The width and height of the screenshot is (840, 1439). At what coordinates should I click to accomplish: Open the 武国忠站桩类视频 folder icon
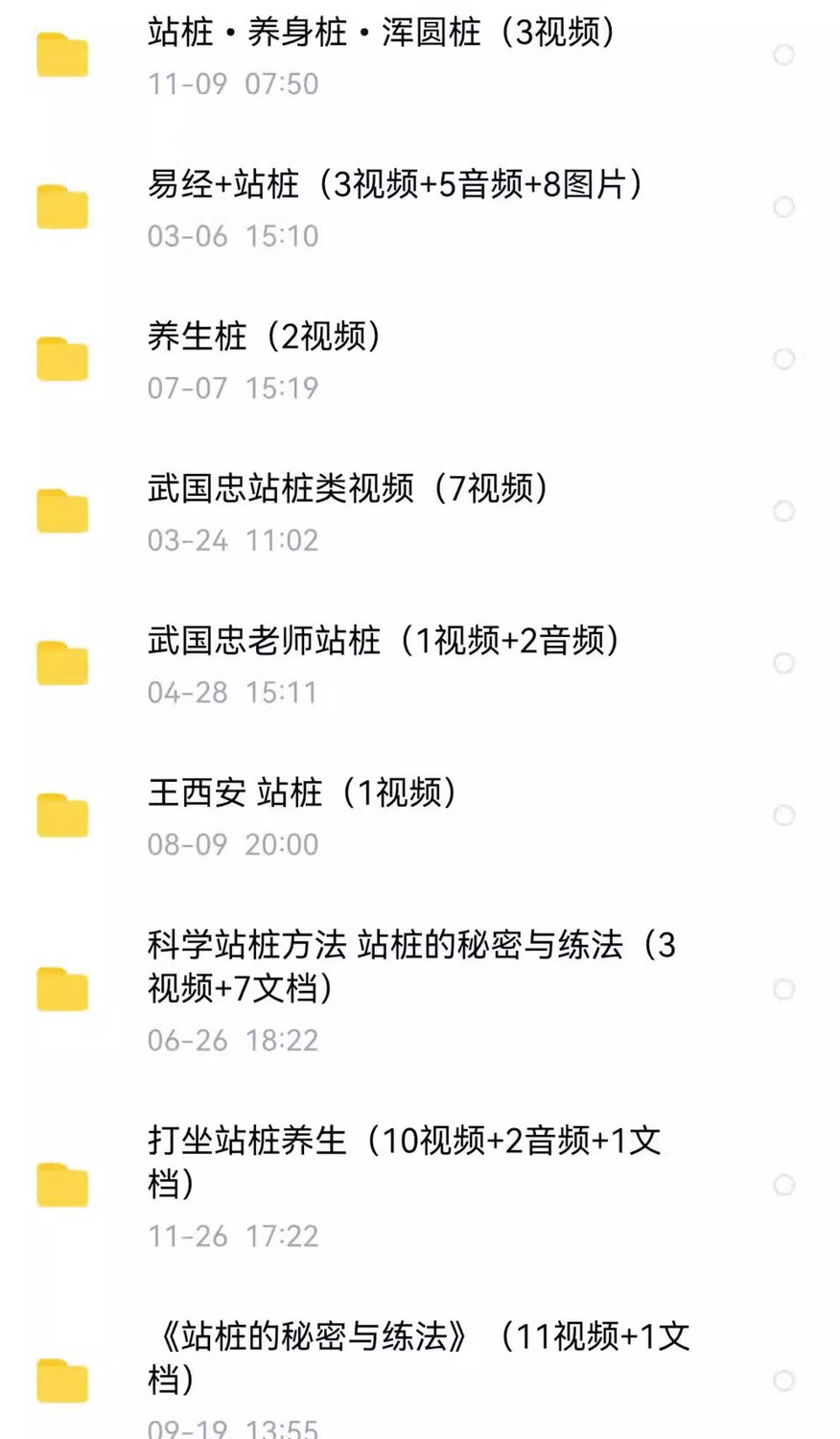(x=60, y=509)
